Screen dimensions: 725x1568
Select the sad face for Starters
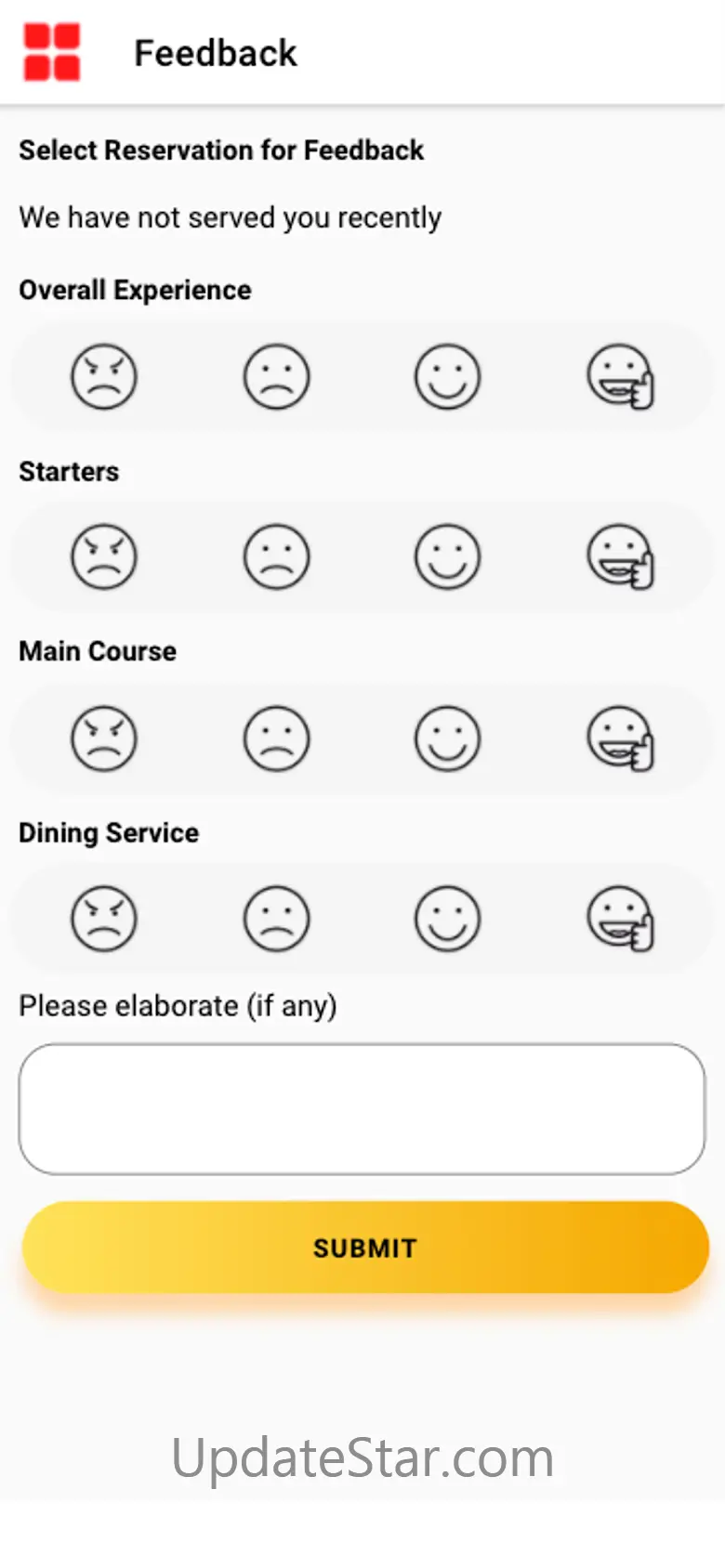coord(276,557)
